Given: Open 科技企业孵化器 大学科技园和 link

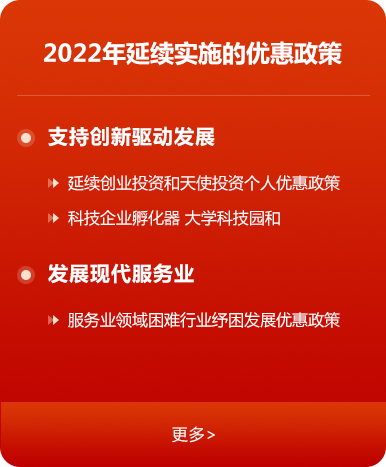Looking at the screenshot, I should 174,218.
